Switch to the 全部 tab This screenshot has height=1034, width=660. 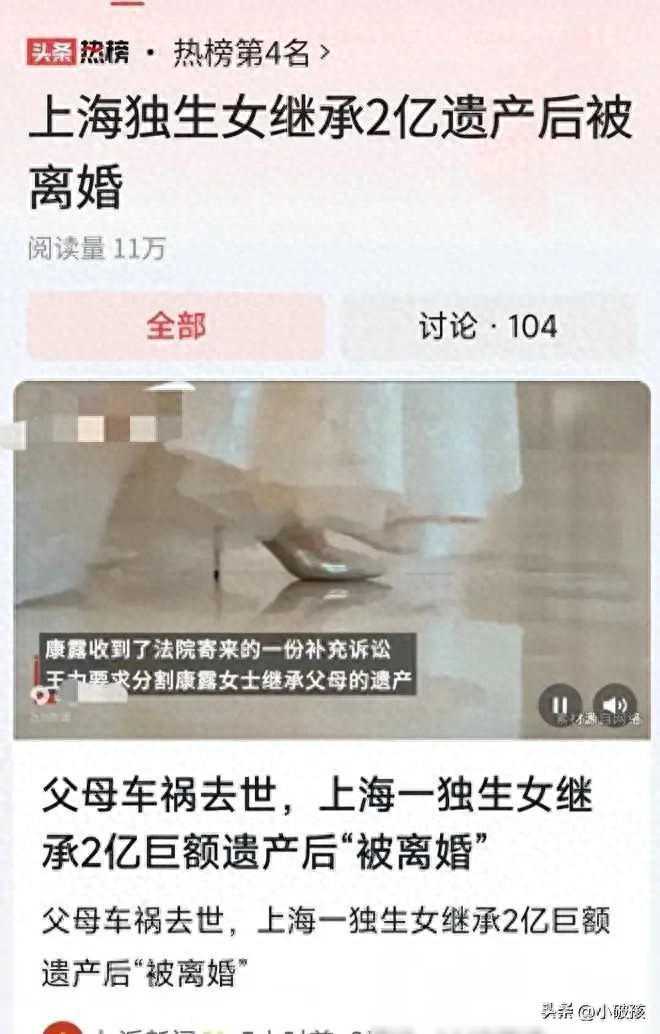coord(176,326)
